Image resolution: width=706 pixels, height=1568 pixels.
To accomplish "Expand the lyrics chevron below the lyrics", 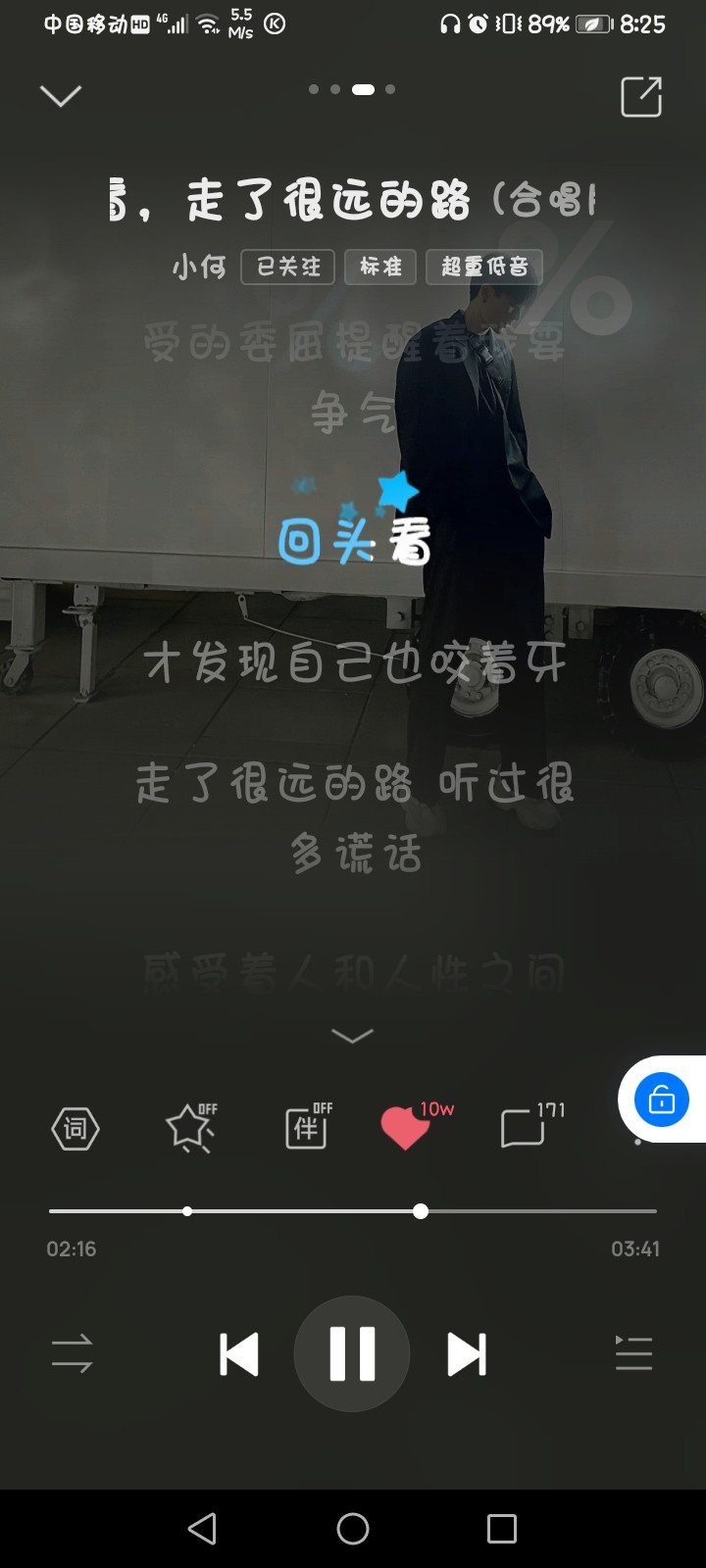I will 352,1036.
